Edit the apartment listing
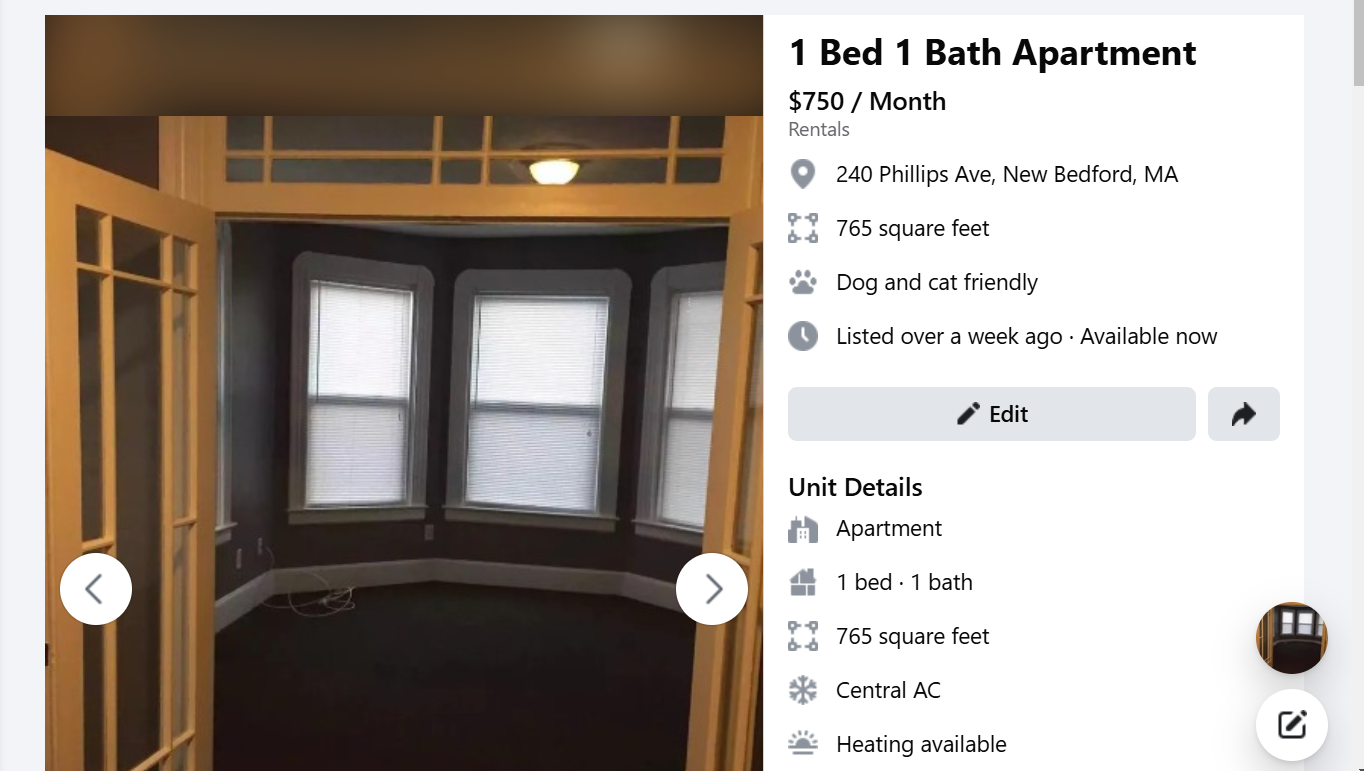The height and width of the screenshot is (771, 1364). coord(991,414)
